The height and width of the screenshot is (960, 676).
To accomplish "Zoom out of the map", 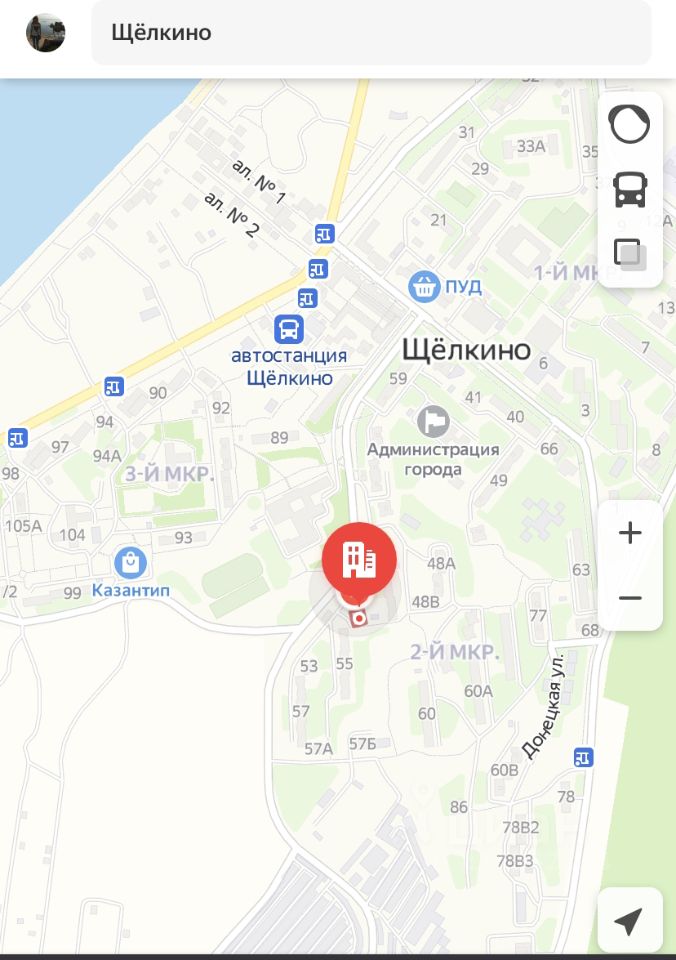I will tap(629, 598).
